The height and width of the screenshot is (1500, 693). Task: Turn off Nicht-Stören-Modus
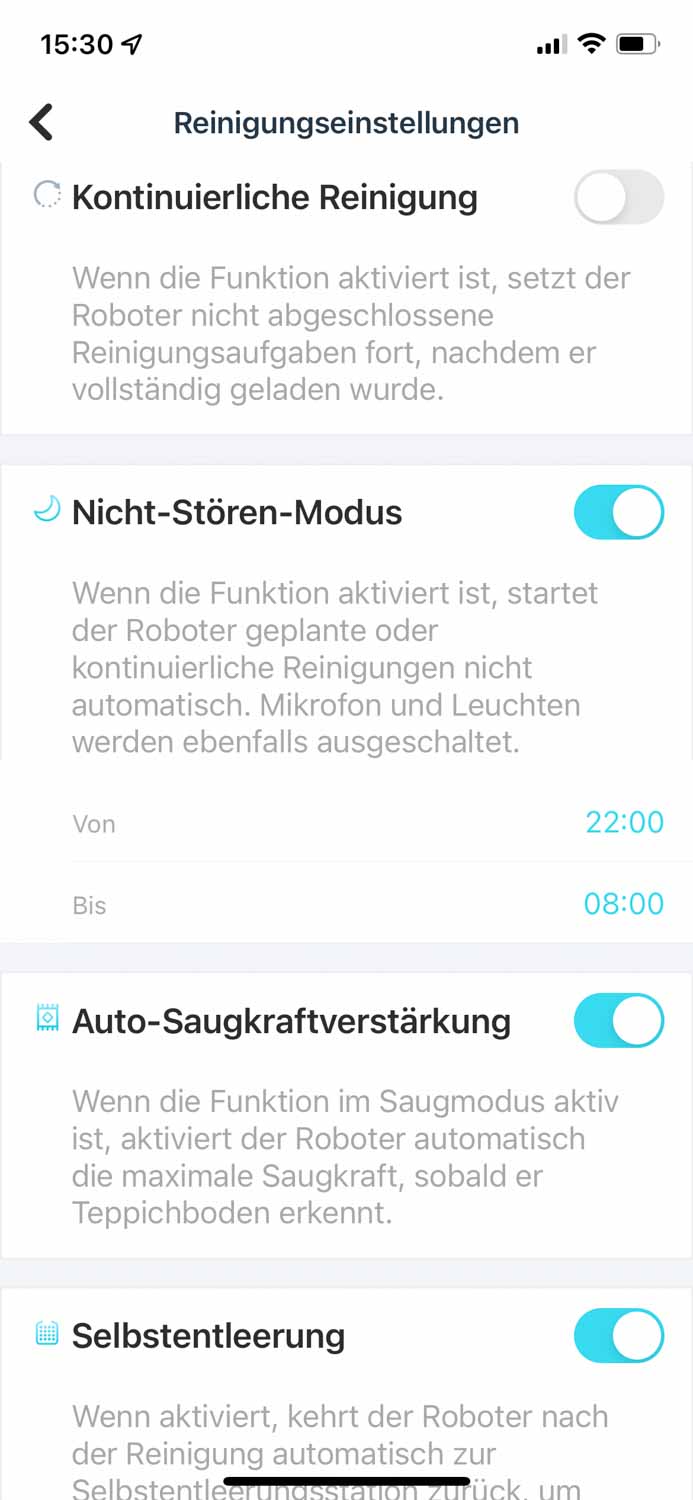click(x=618, y=512)
